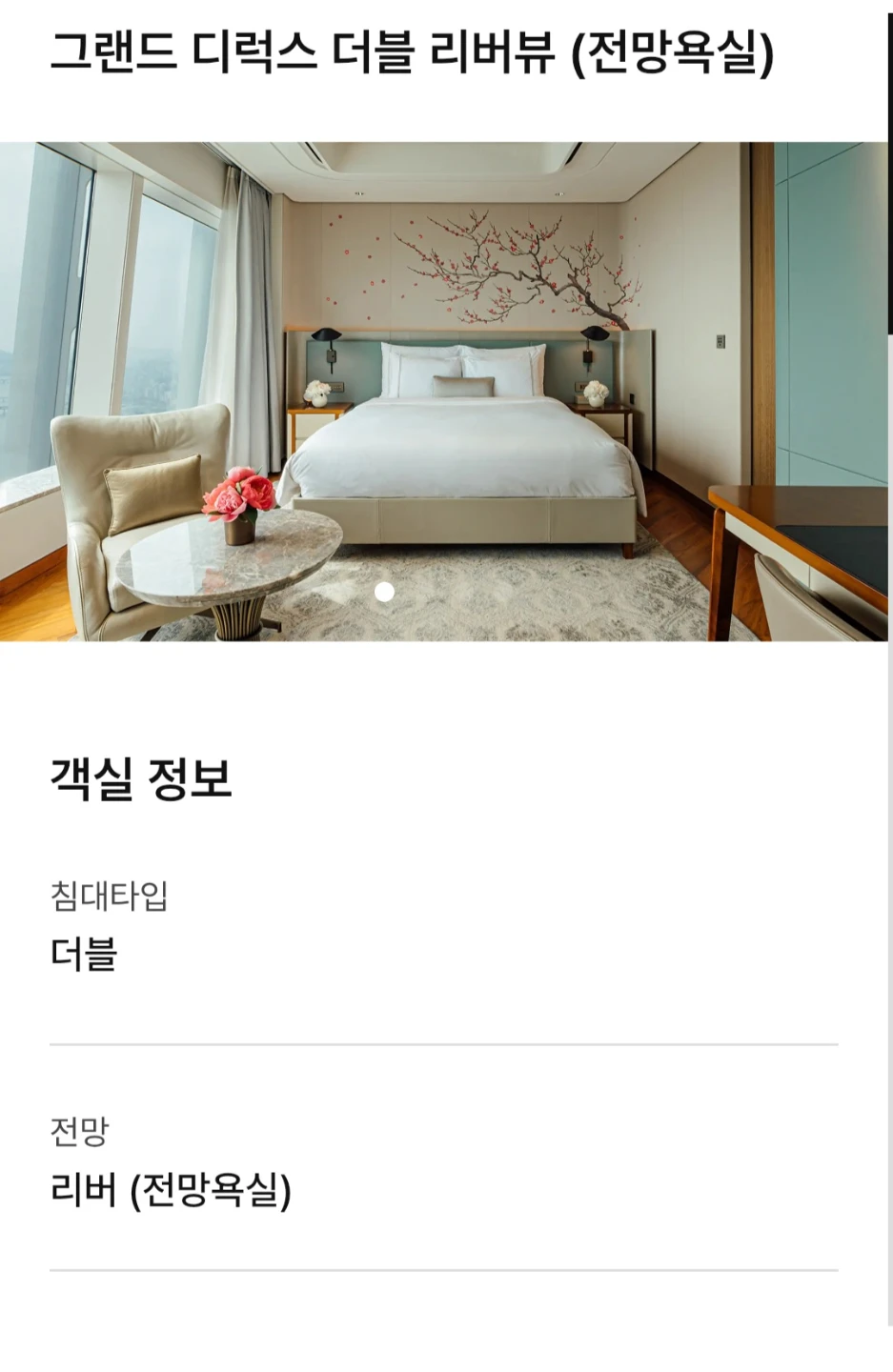Click the 리버 (전망욕실) view value
This screenshot has width=893, height=1372.
click(x=172, y=1187)
